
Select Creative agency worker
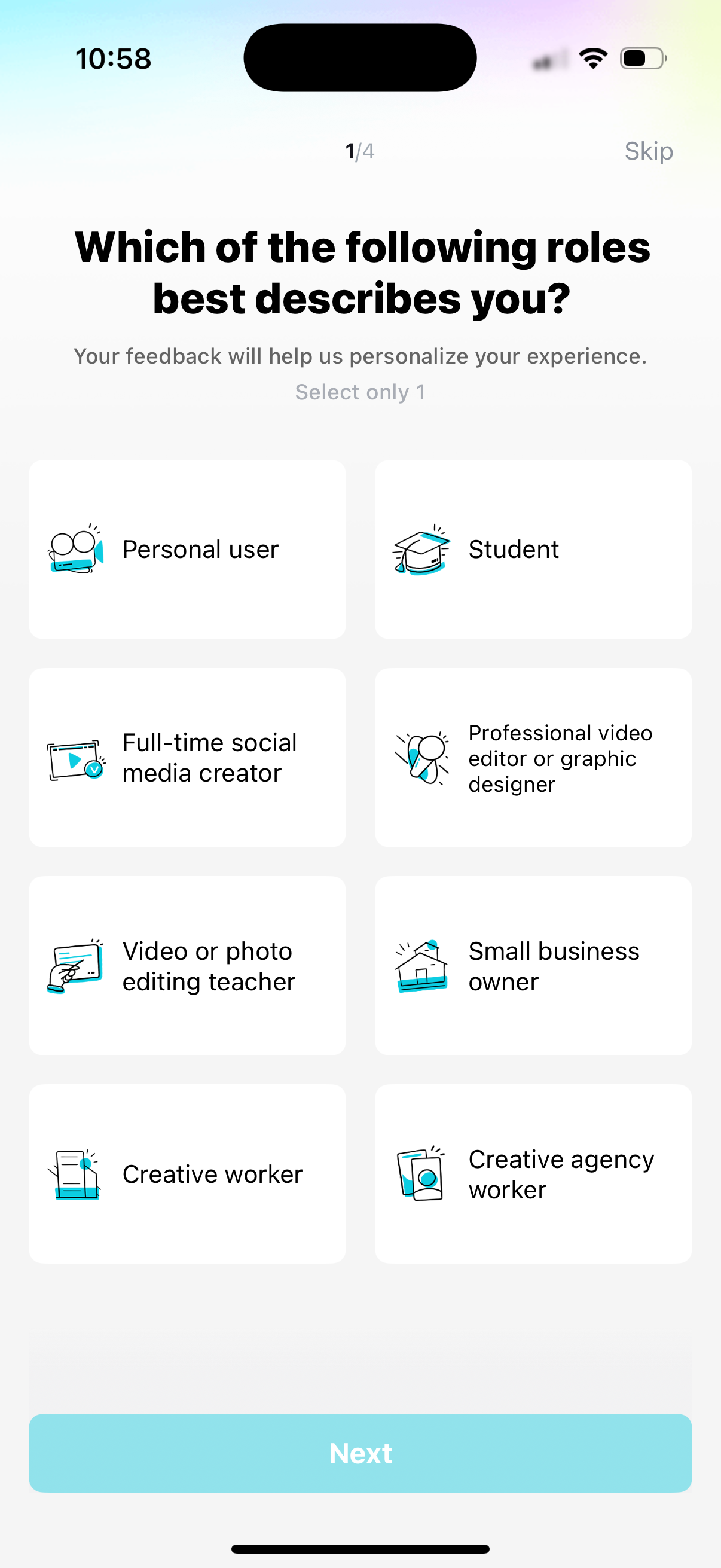(534, 1173)
